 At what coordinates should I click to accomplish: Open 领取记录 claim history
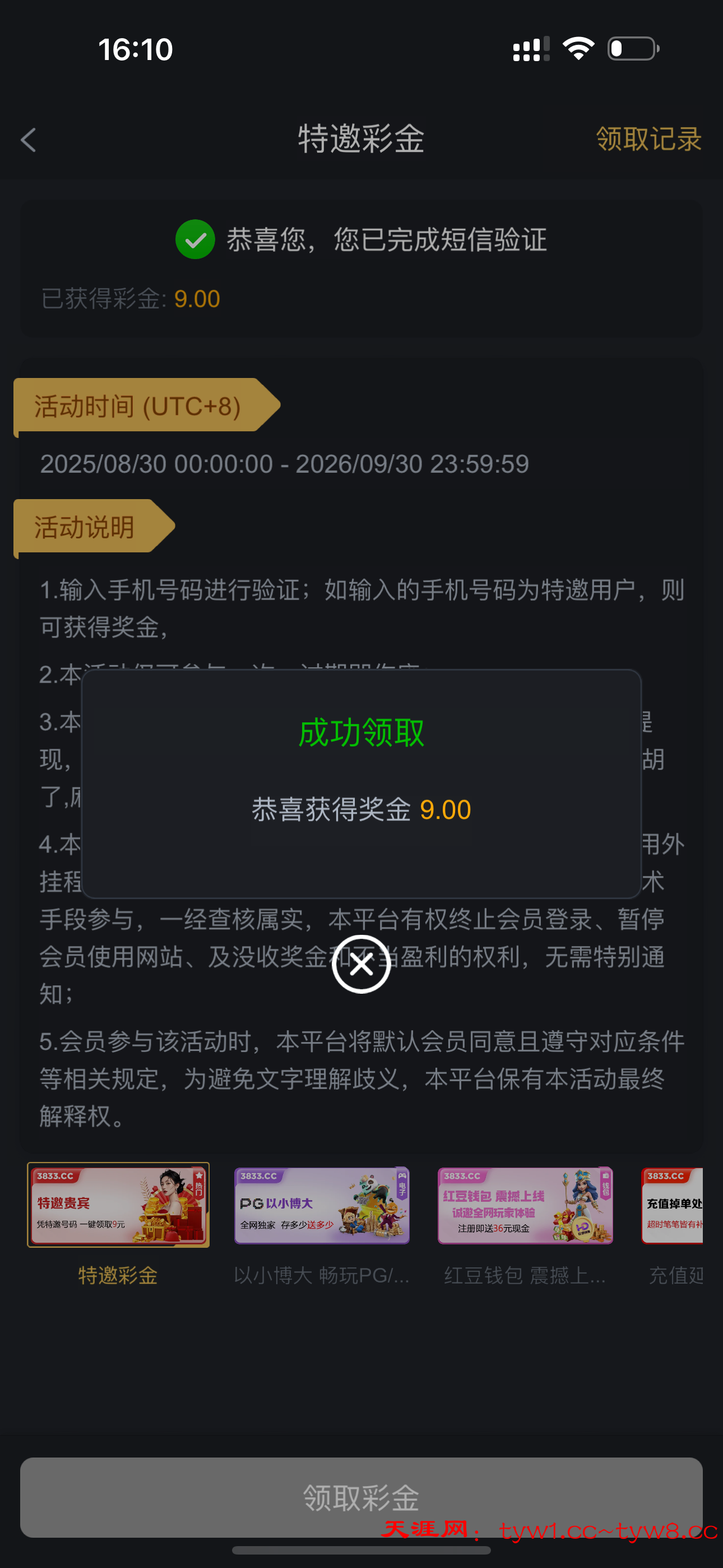click(648, 140)
